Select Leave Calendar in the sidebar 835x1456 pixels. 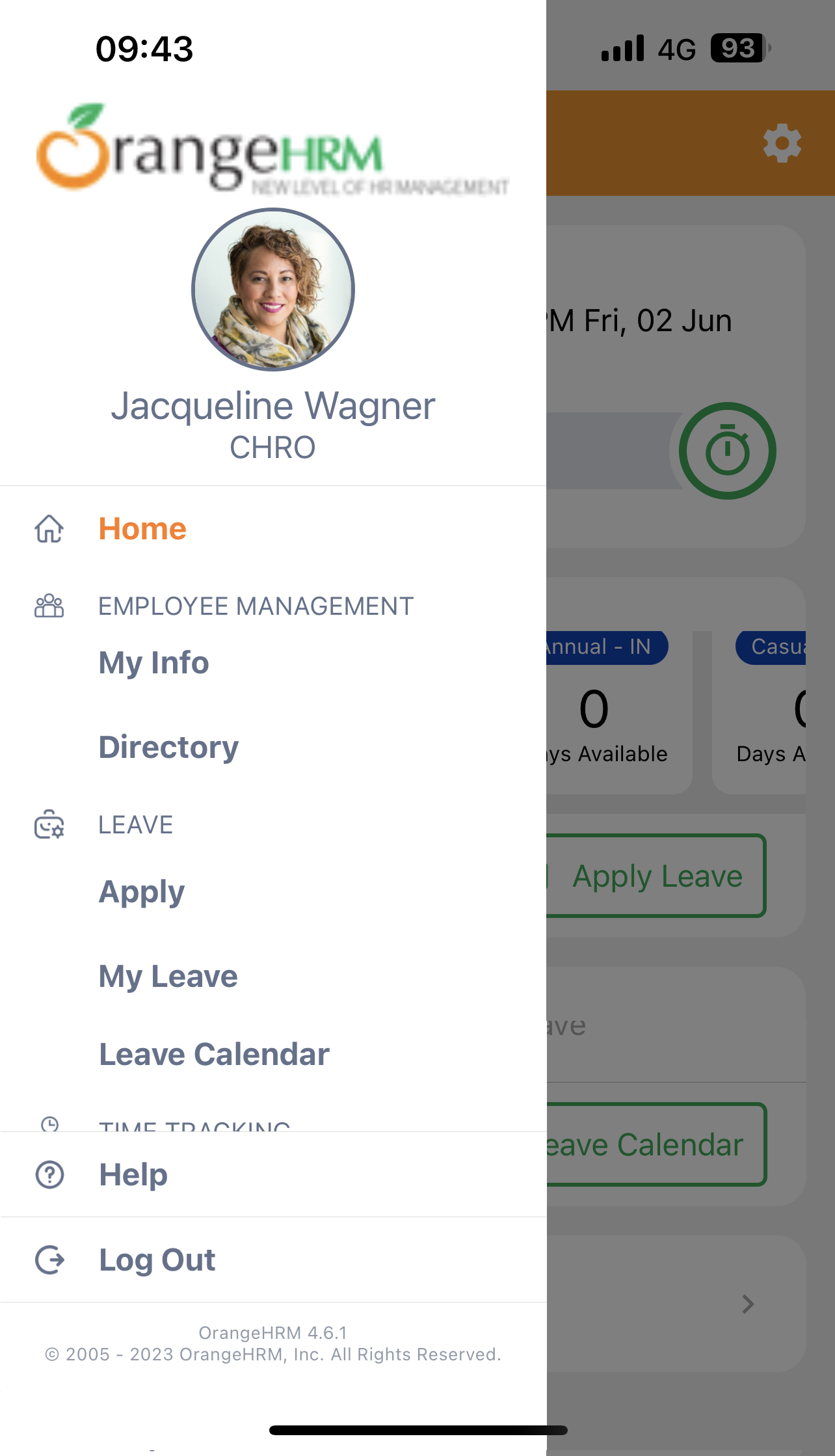(215, 1054)
